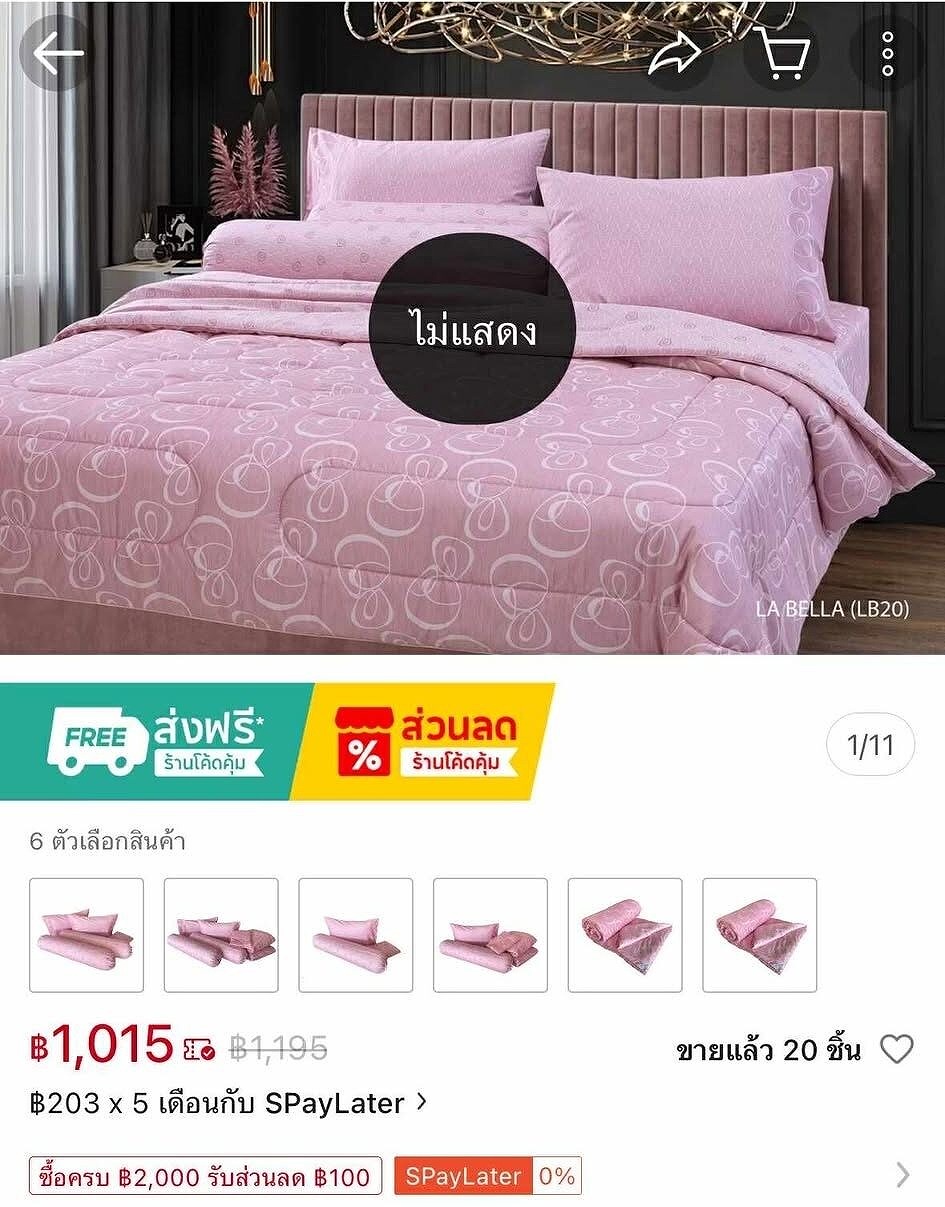Select the first product variation thumbnail

click(x=87, y=935)
